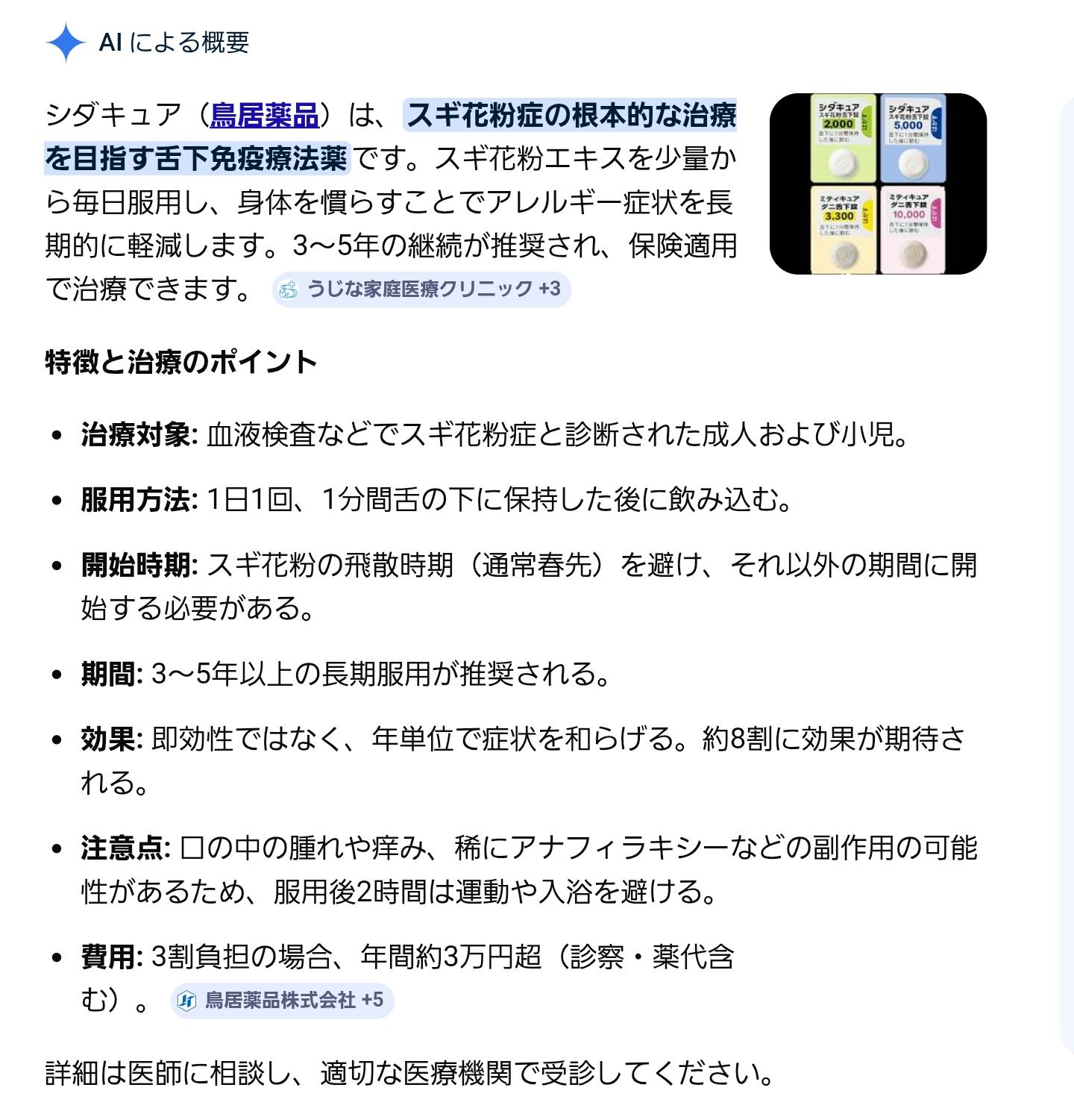Open the 鳥居薬品株式会社 +5 source chip
Screen dimensions: 1074x1120
coord(283,1001)
